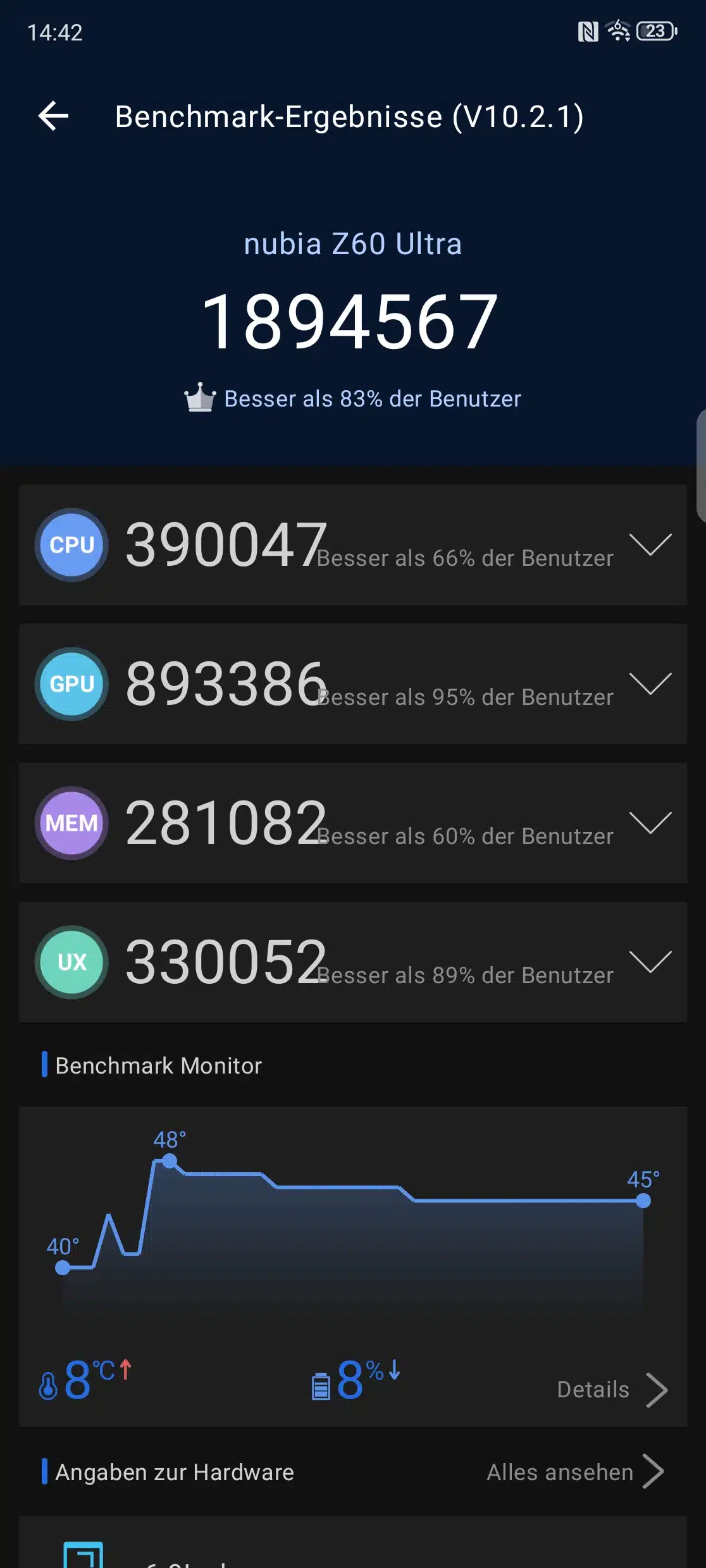
Task: Expand the UX score section
Action: (650, 962)
